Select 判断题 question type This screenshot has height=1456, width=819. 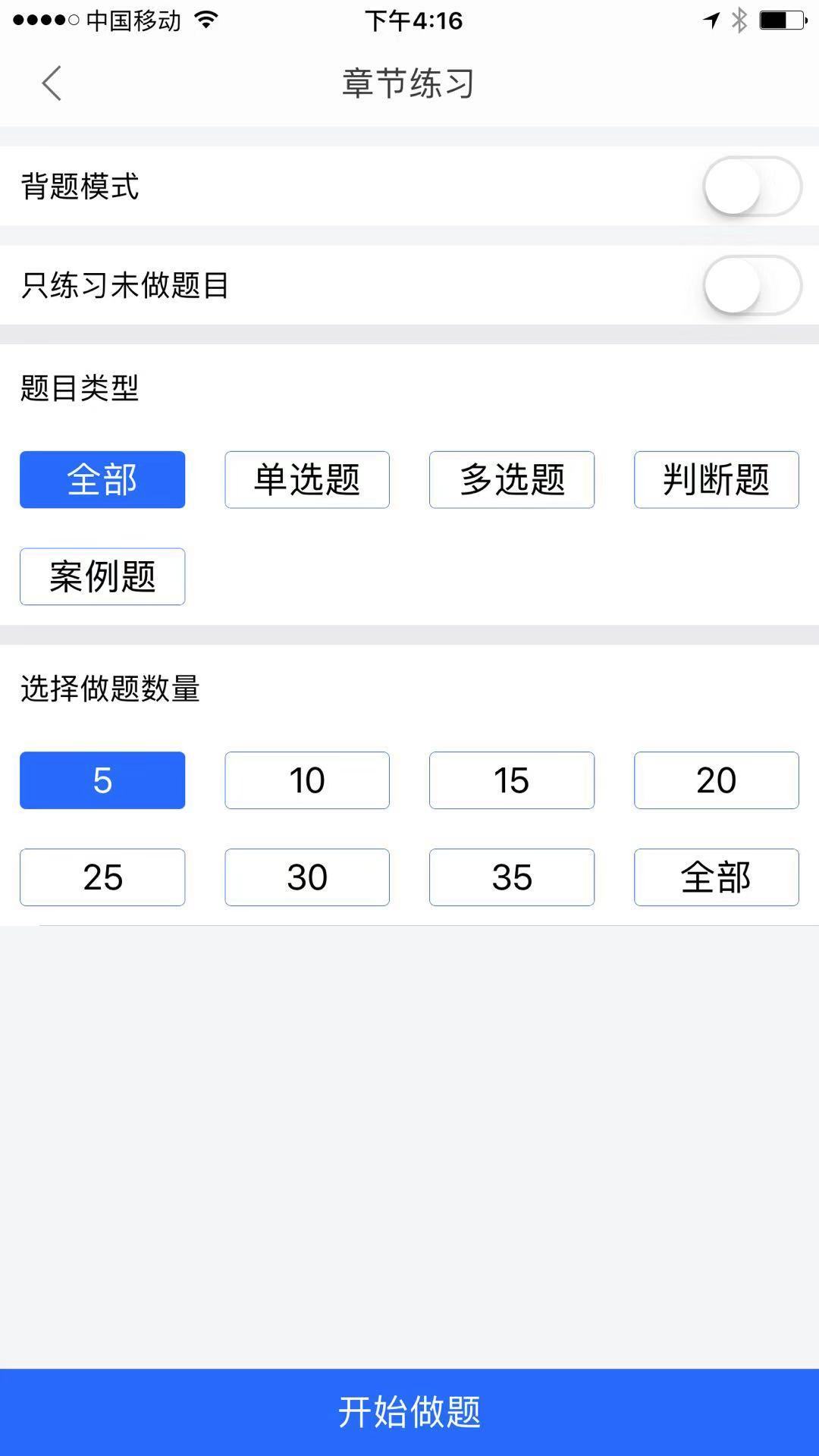tap(717, 479)
